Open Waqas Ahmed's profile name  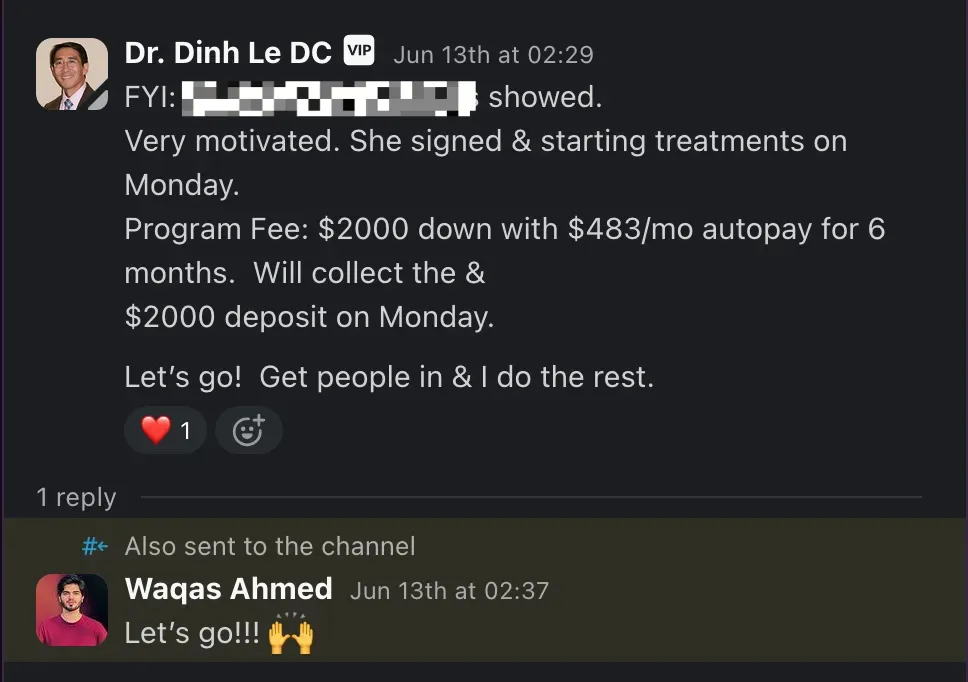(x=228, y=588)
